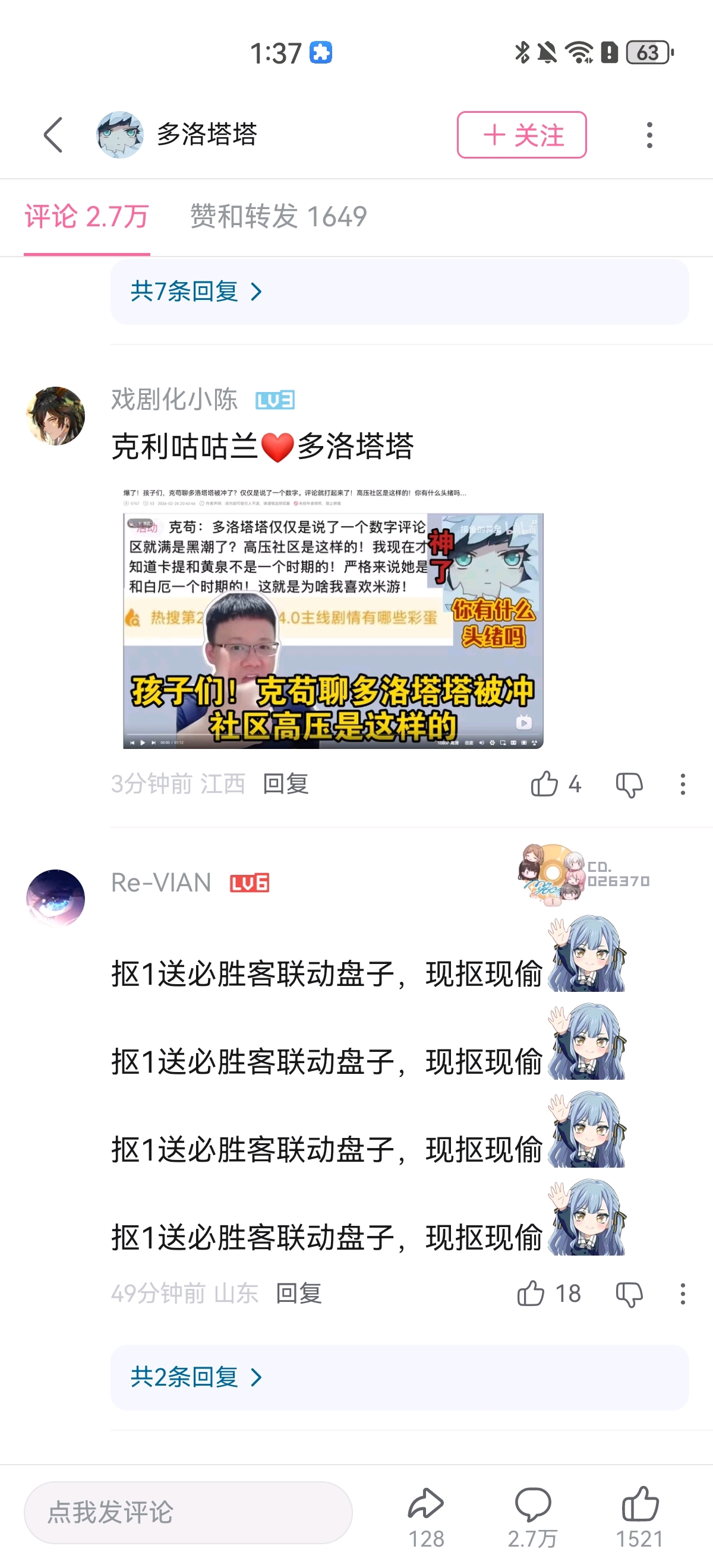Expand the 共2条回复 replies

click(x=196, y=1377)
